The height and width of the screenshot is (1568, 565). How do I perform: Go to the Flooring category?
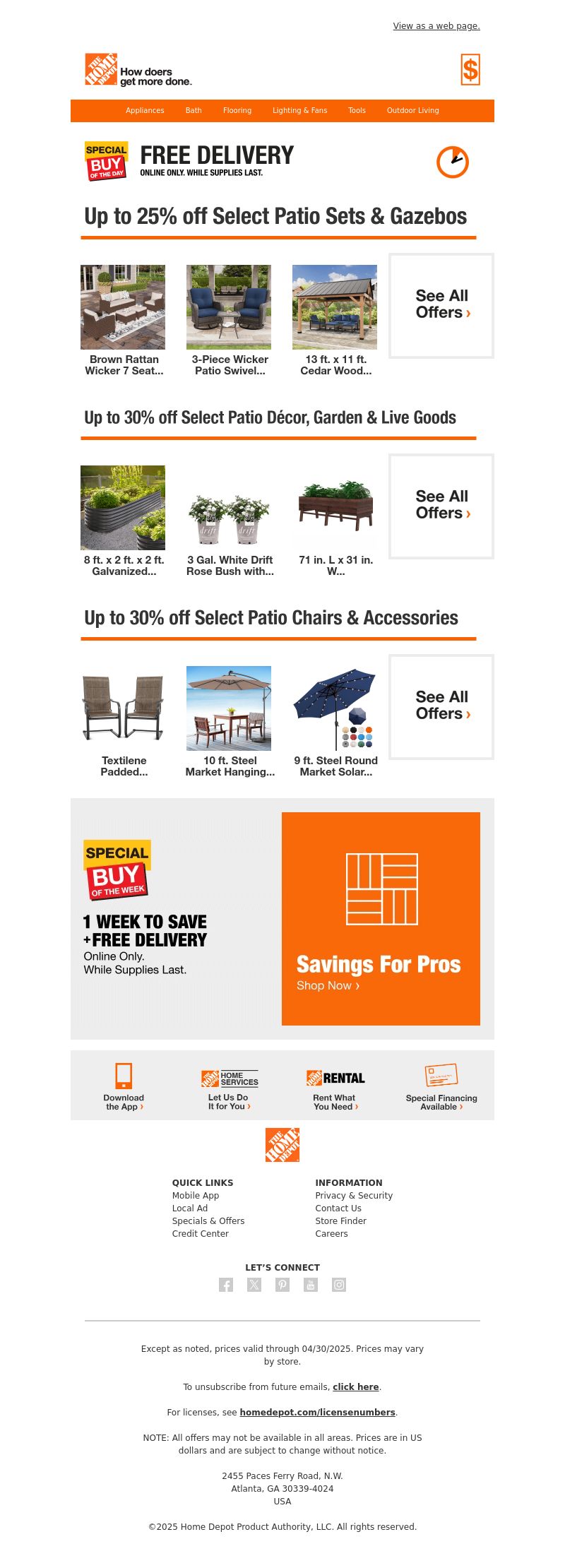pos(237,111)
